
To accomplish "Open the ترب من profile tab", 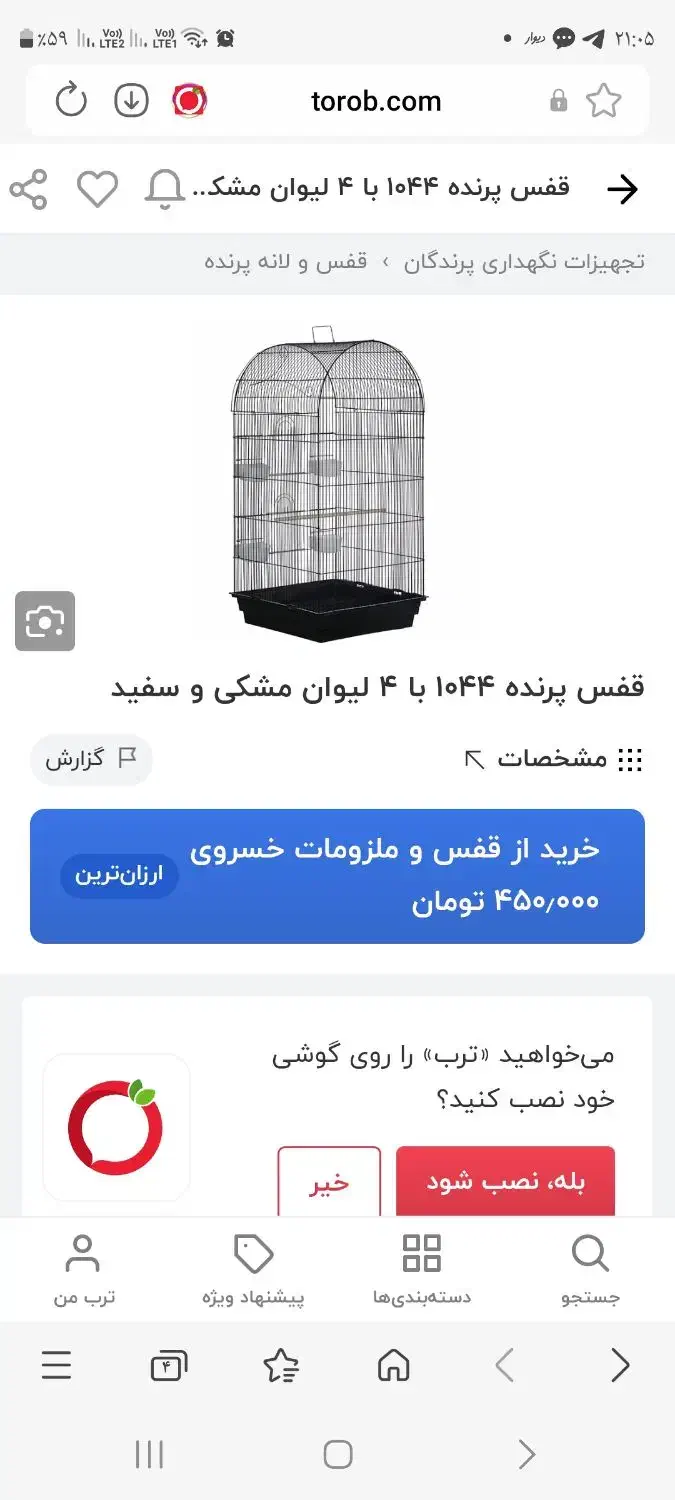I will pos(84,1270).
